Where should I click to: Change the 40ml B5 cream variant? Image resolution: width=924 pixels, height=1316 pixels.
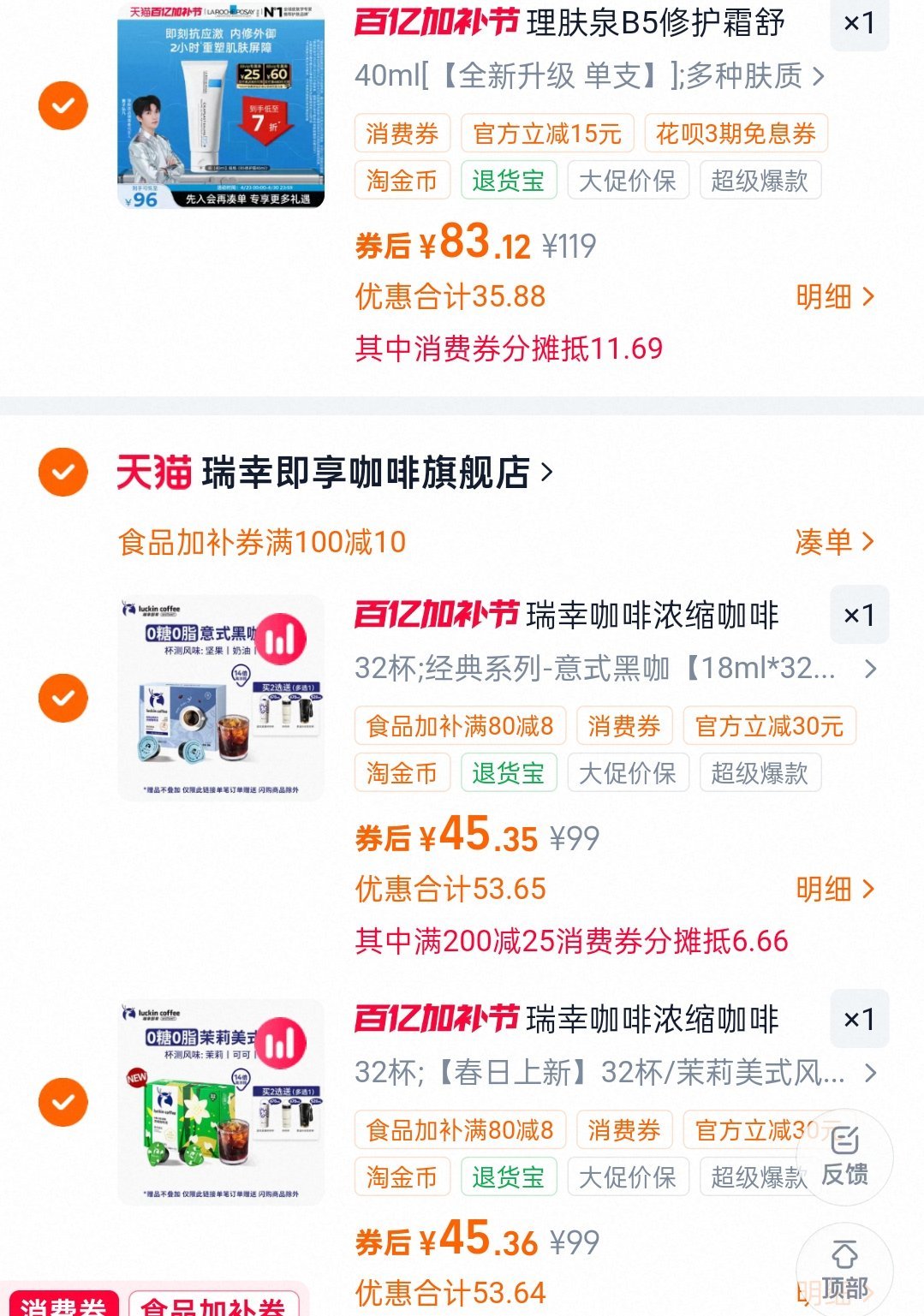coord(589,76)
